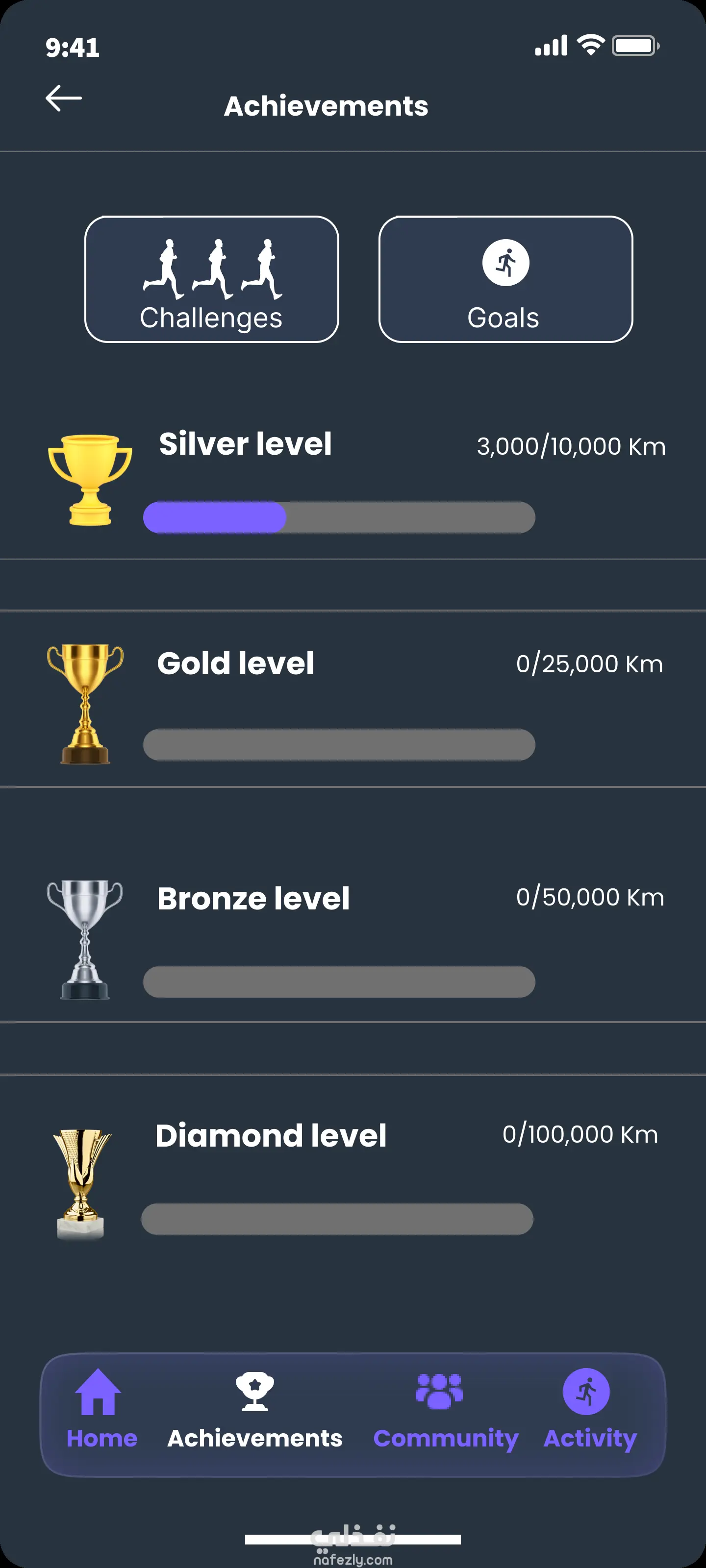706x1568 pixels.
Task: Go back using the arrow icon
Action: (x=63, y=98)
